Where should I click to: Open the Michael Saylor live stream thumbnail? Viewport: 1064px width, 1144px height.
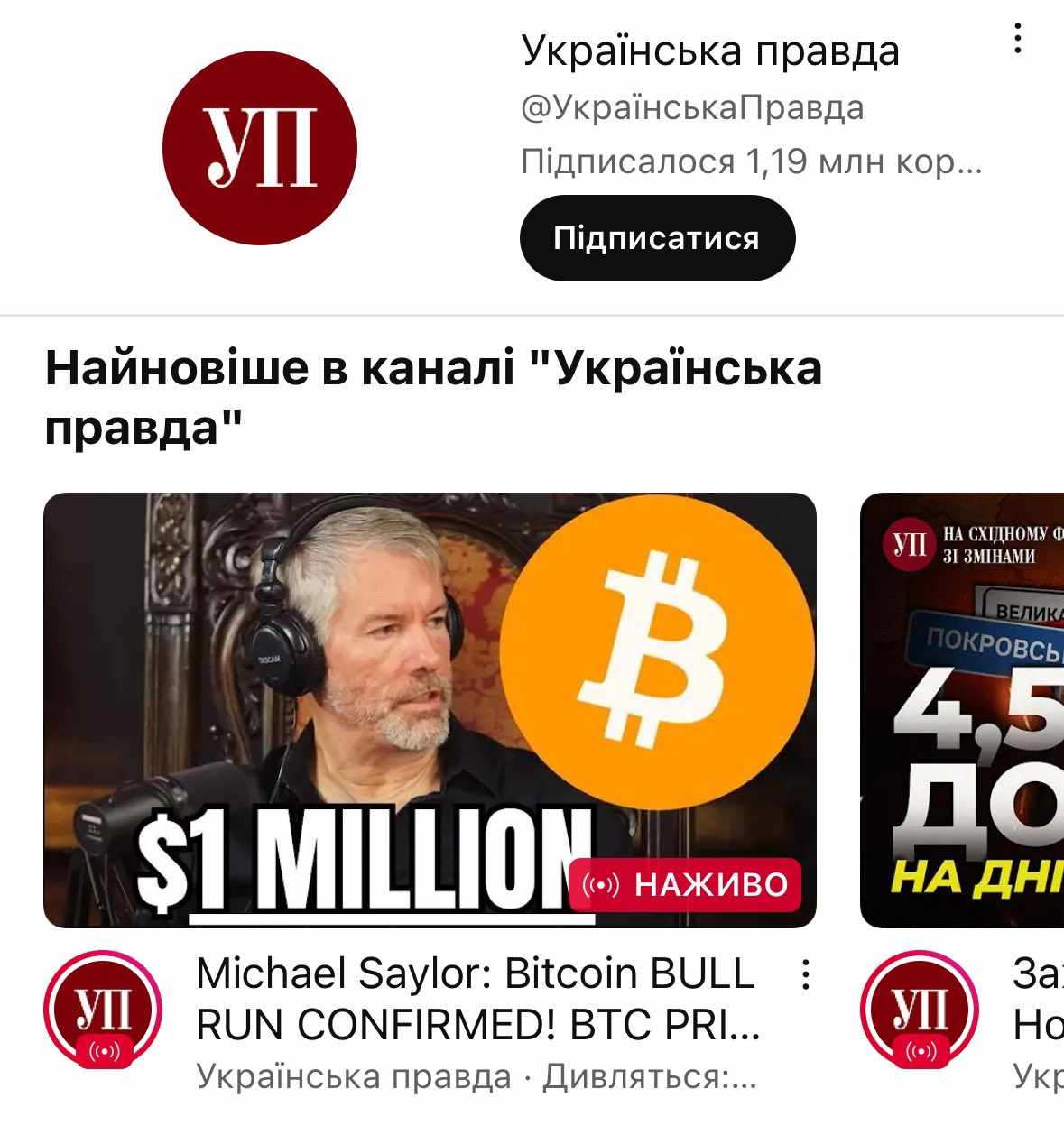[x=430, y=709]
